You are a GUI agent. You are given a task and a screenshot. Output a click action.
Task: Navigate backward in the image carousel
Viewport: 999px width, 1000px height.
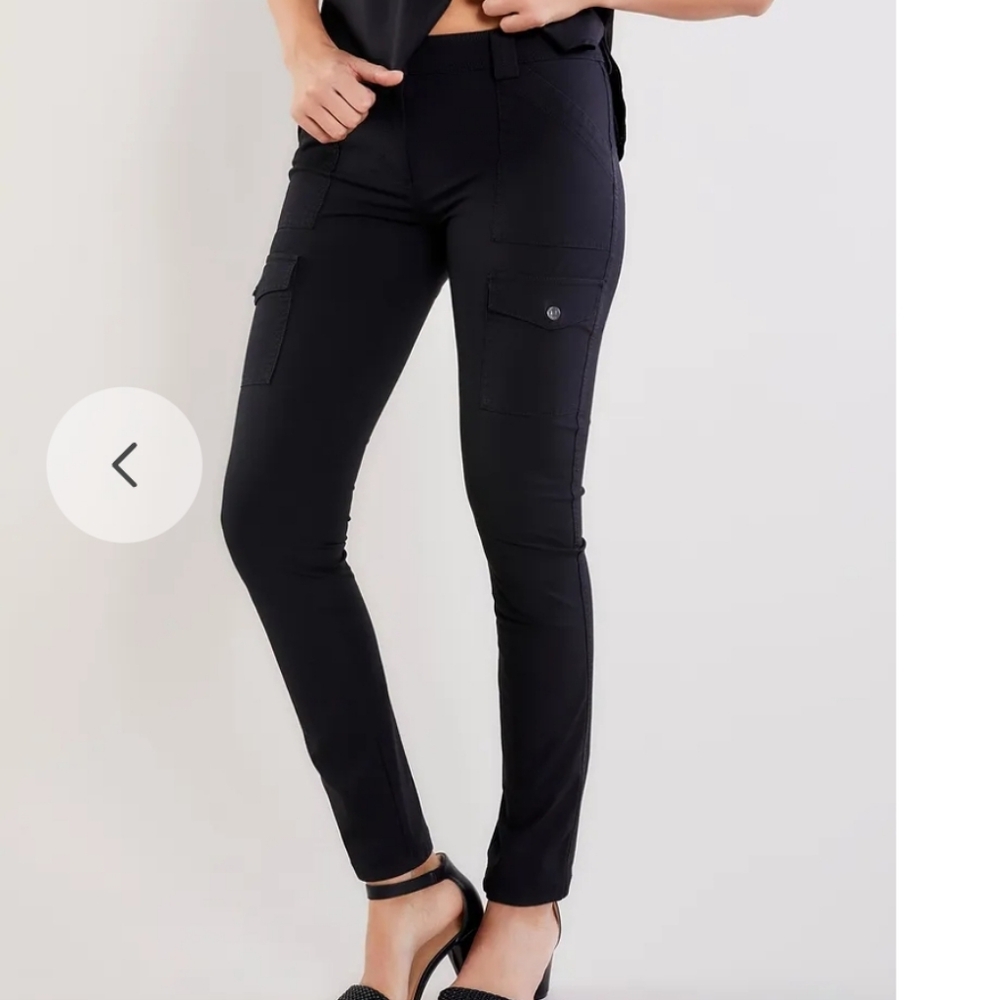coord(122,463)
